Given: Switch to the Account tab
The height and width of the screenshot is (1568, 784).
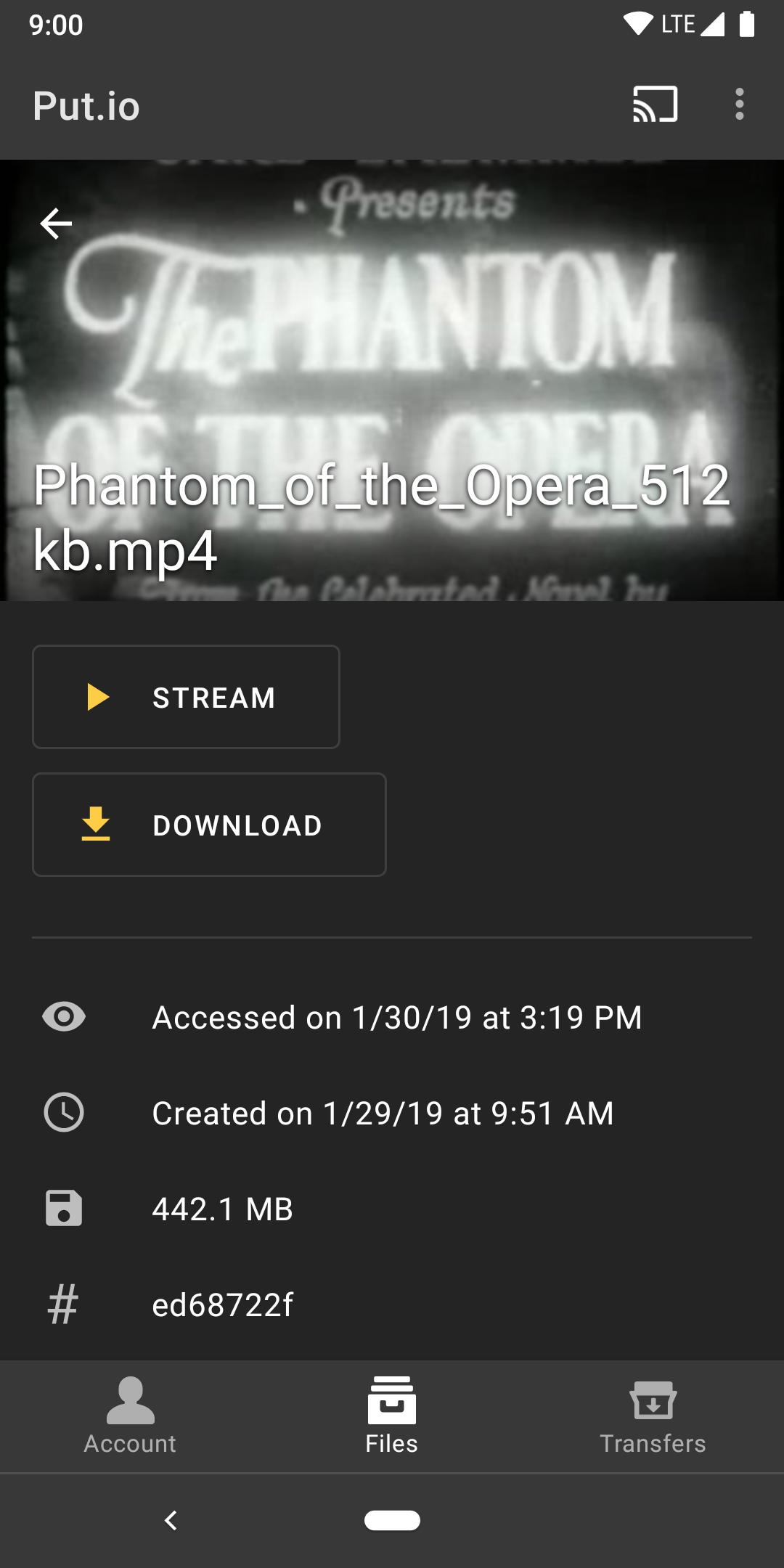Looking at the screenshot, I should click(x=131, y=1416).
